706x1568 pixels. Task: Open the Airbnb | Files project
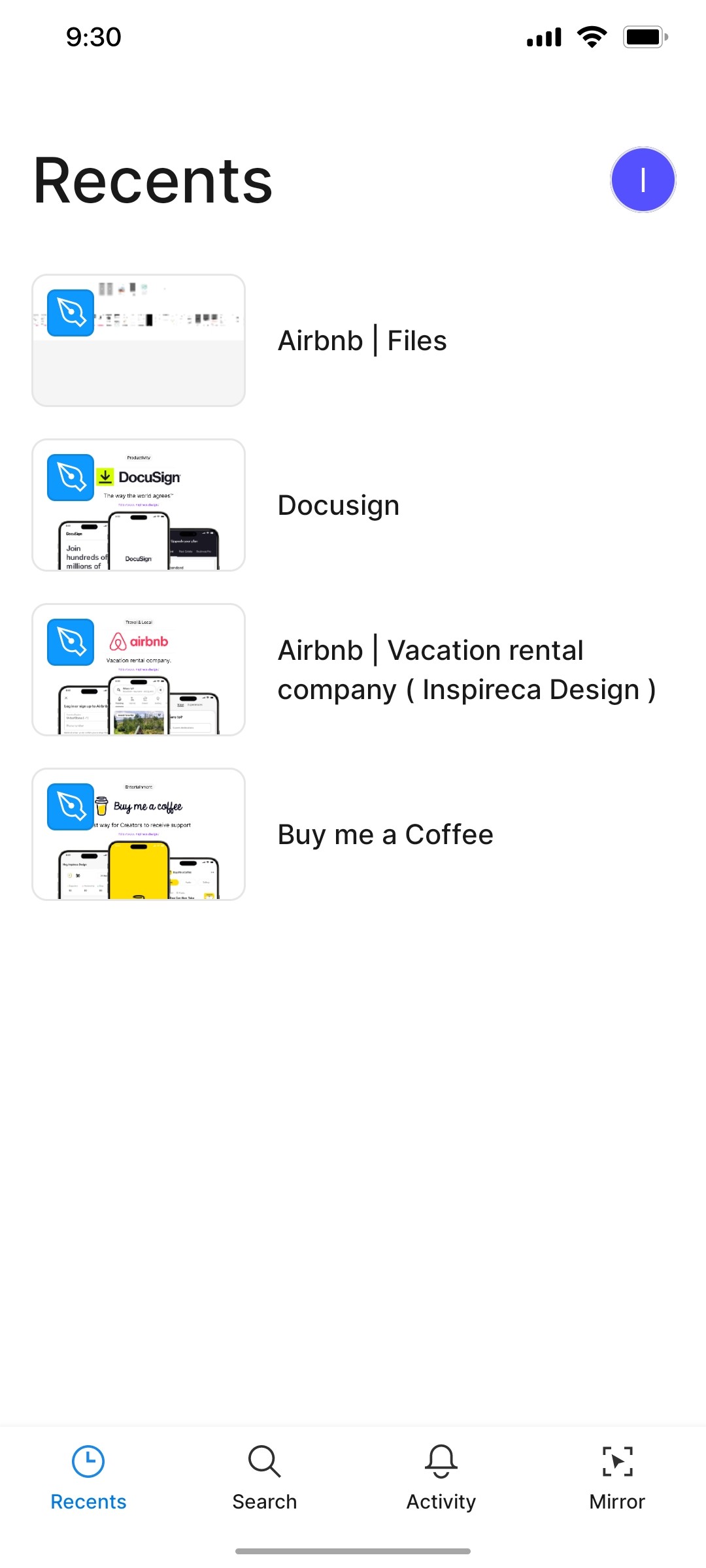pyautogui.click(x=362, y=340)
